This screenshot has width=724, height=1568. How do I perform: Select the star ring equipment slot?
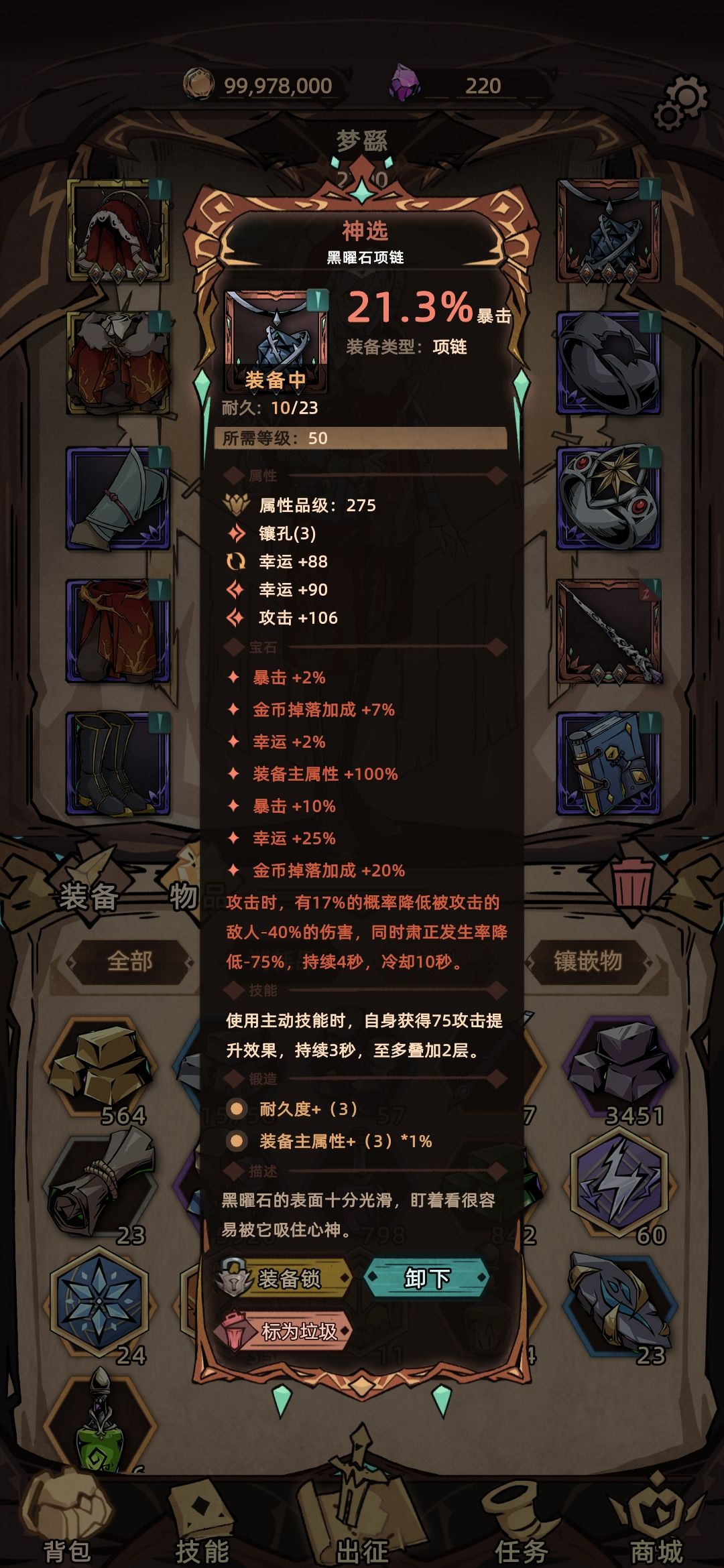(x=609, y=497)
